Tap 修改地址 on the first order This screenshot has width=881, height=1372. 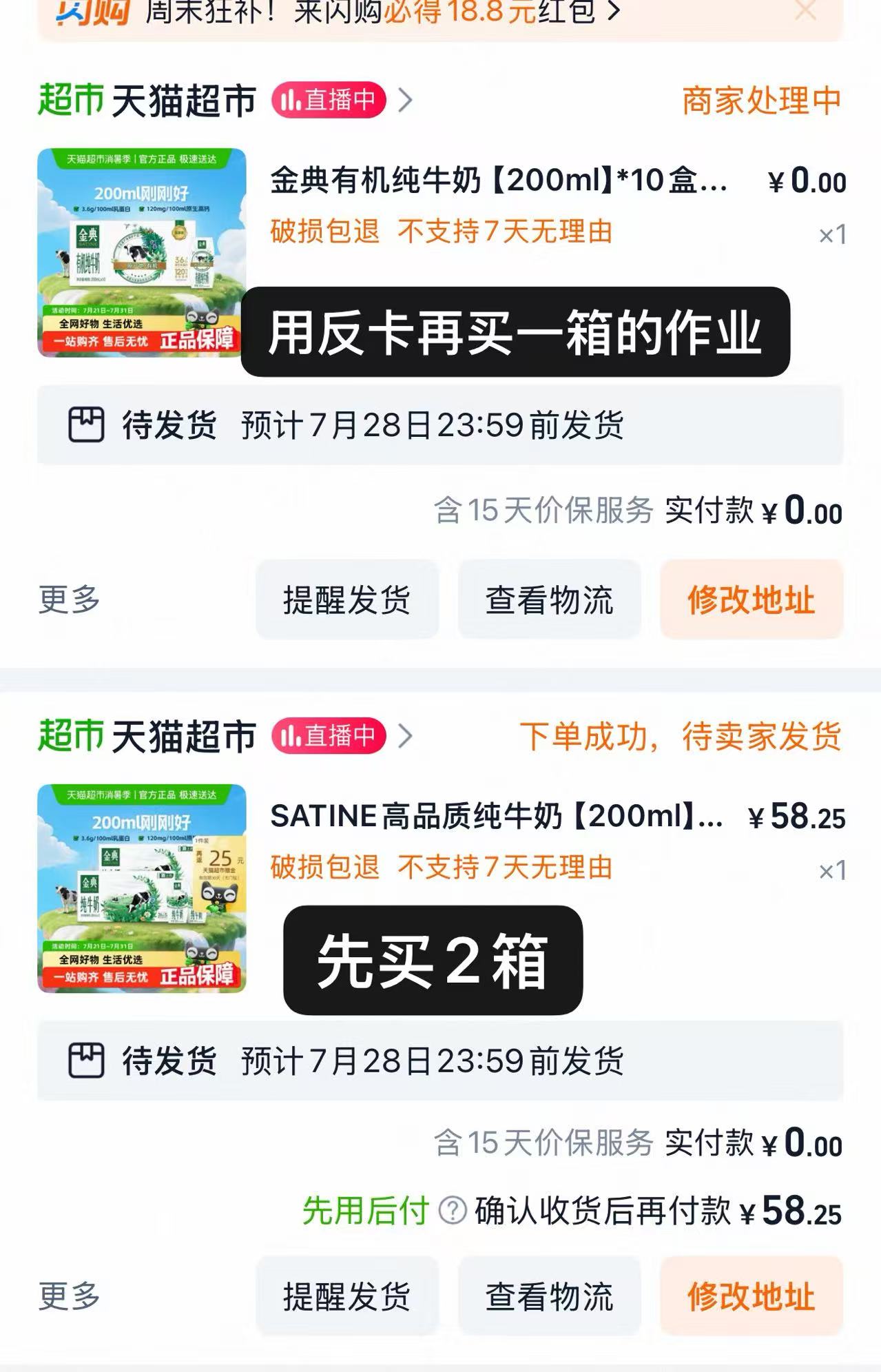[x=751, y=600]
